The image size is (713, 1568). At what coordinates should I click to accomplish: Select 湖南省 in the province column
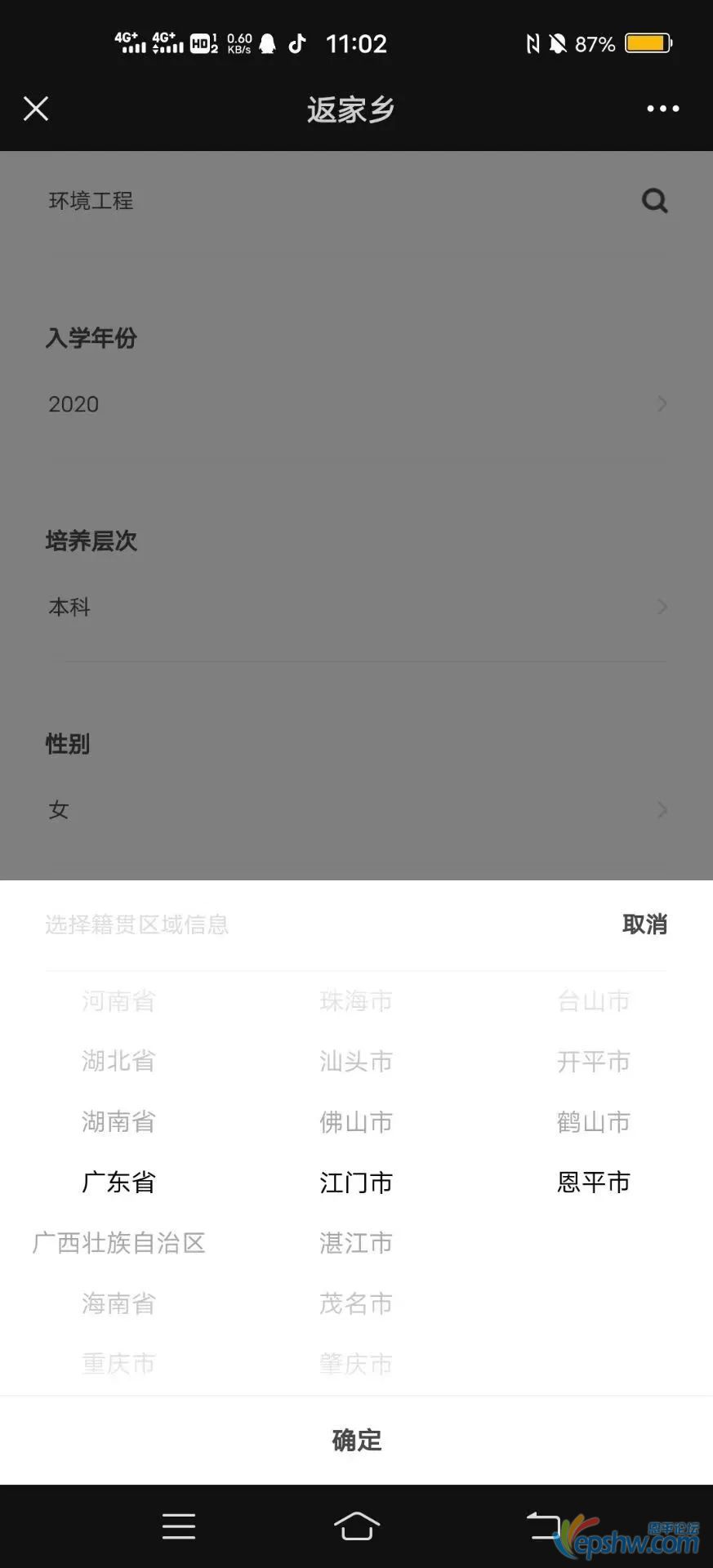118,1122
